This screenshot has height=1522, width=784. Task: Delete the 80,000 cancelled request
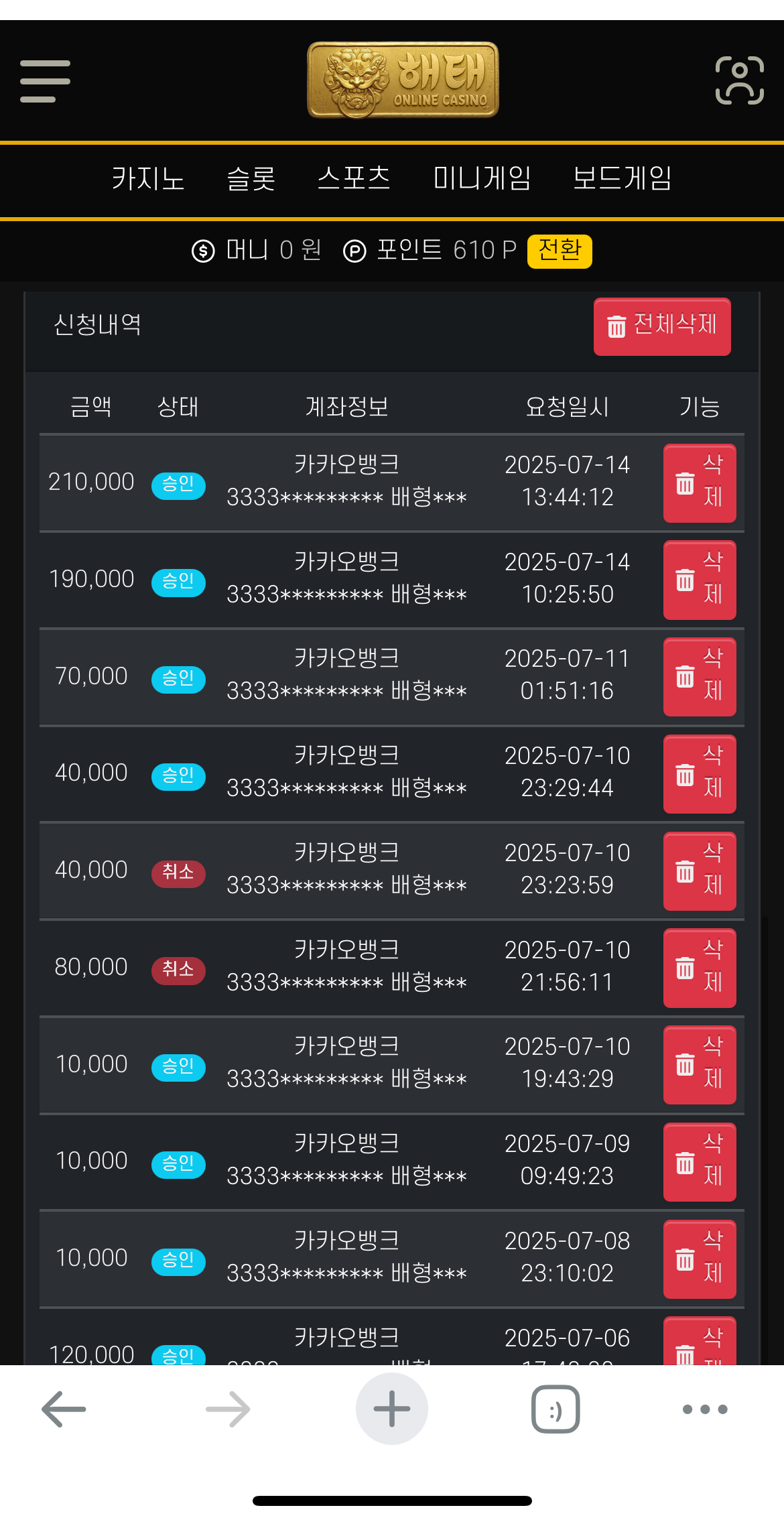[x=700, y=968]
